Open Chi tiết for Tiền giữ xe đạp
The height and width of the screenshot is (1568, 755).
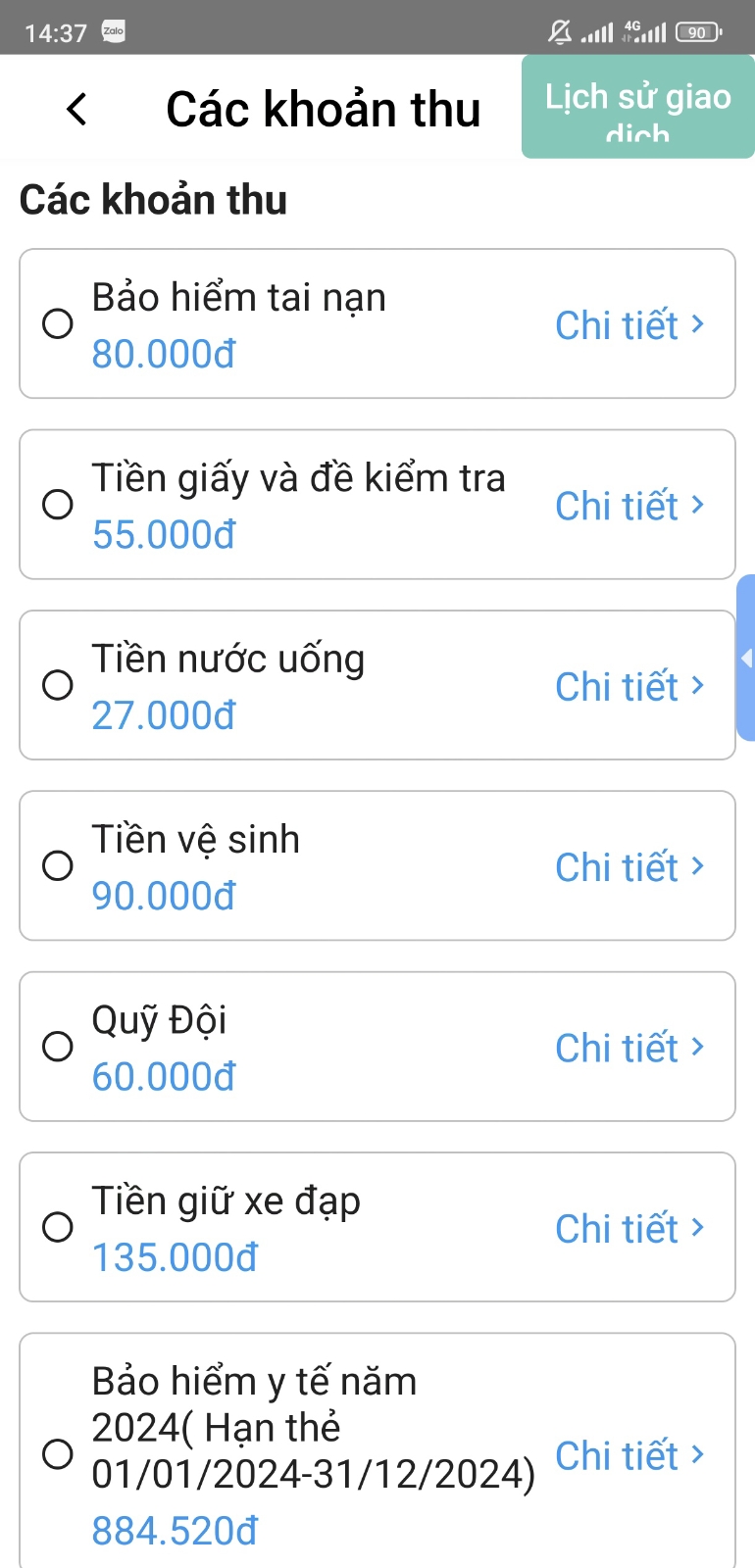point(629,1228)
